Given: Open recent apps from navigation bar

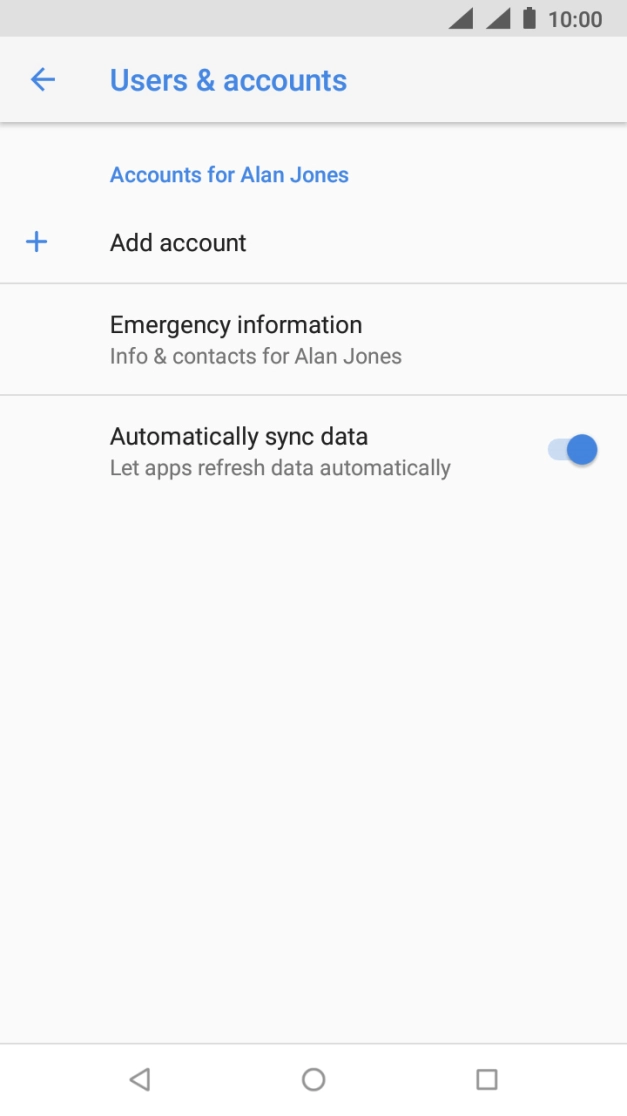Looking at the screenshot, I should (486, 1079).
